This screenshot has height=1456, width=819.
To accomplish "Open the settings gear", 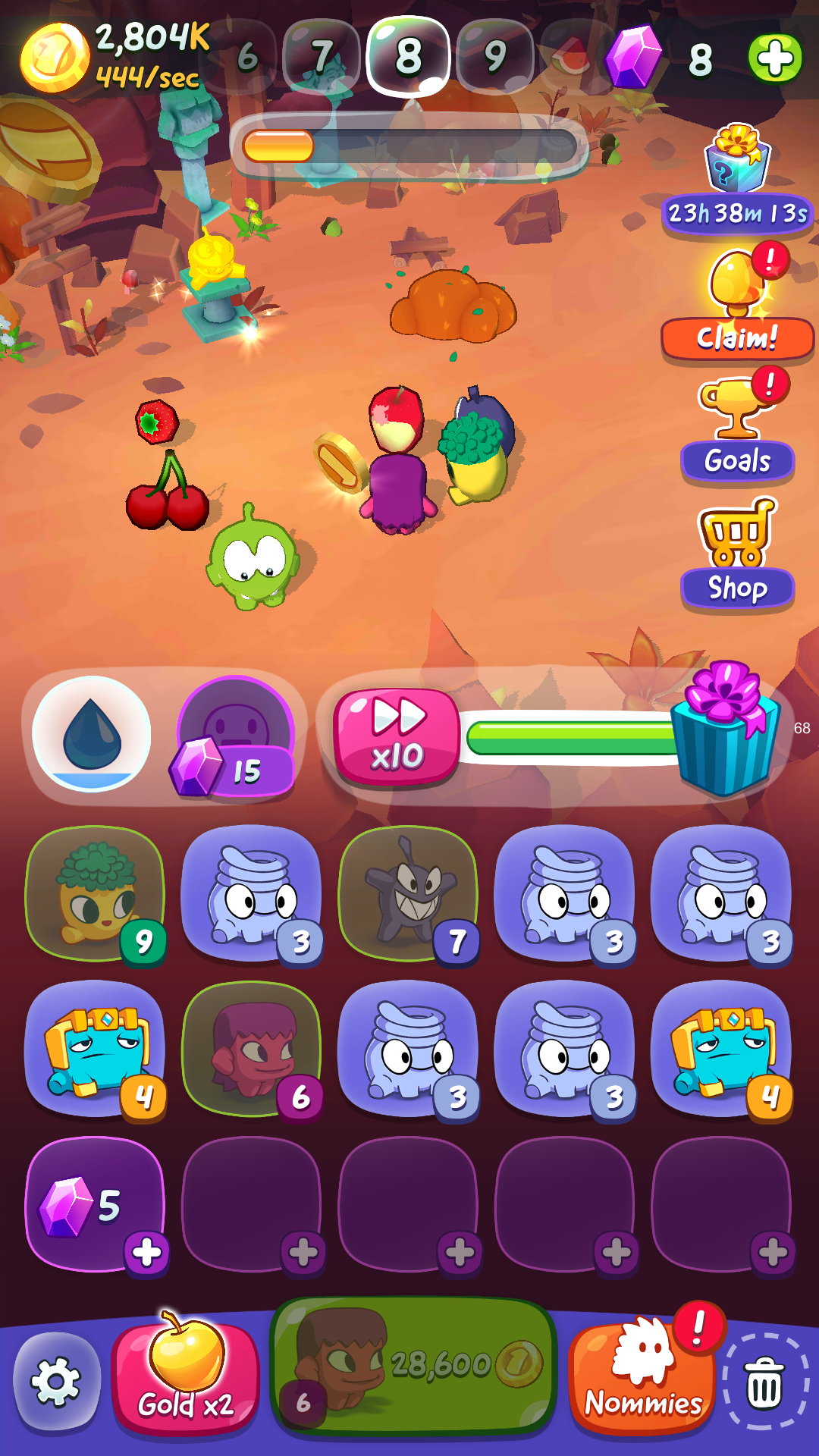I will 55,1382.
